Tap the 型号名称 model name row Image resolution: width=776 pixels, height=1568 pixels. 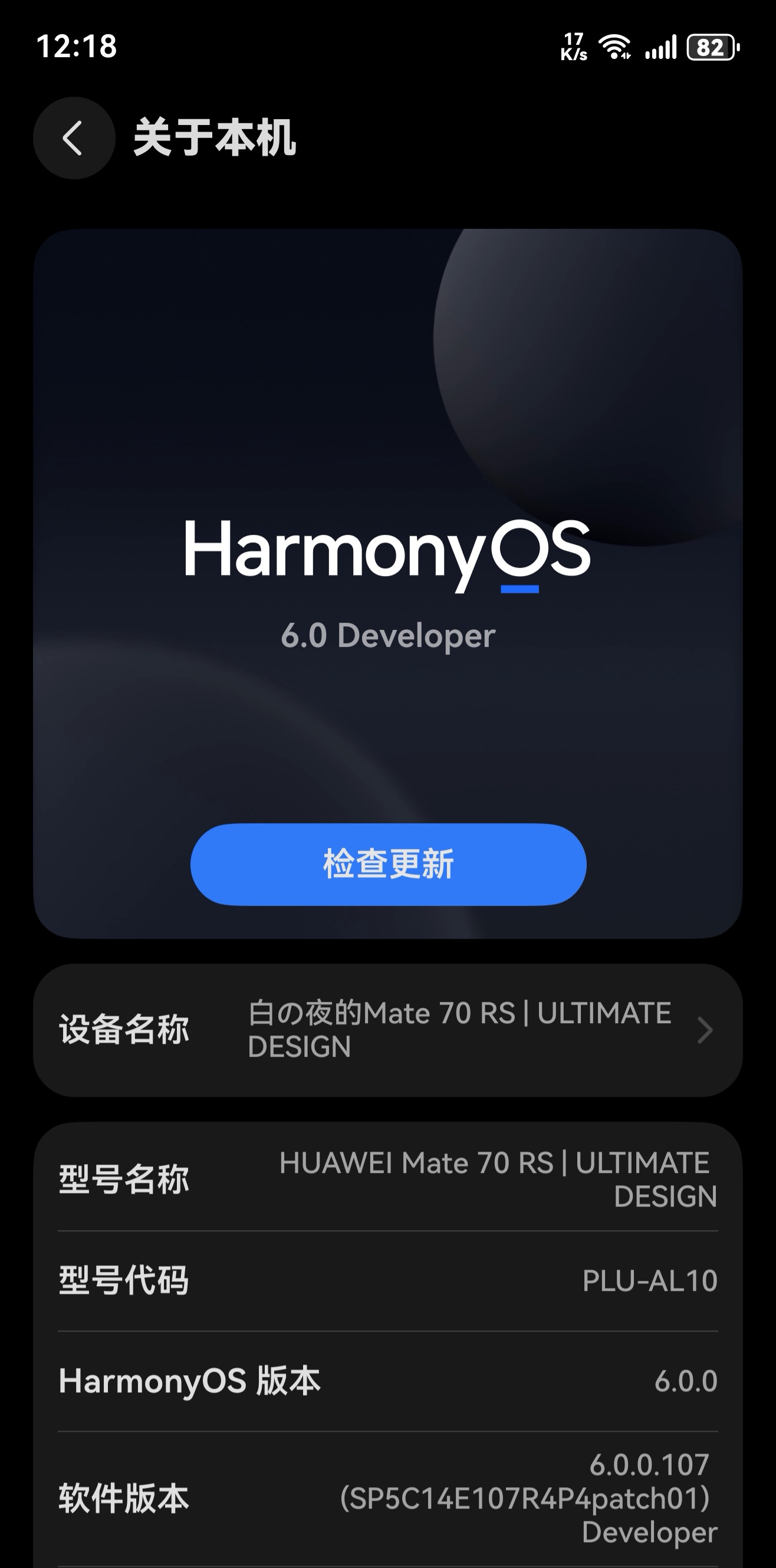click(x=387, y=1179)
